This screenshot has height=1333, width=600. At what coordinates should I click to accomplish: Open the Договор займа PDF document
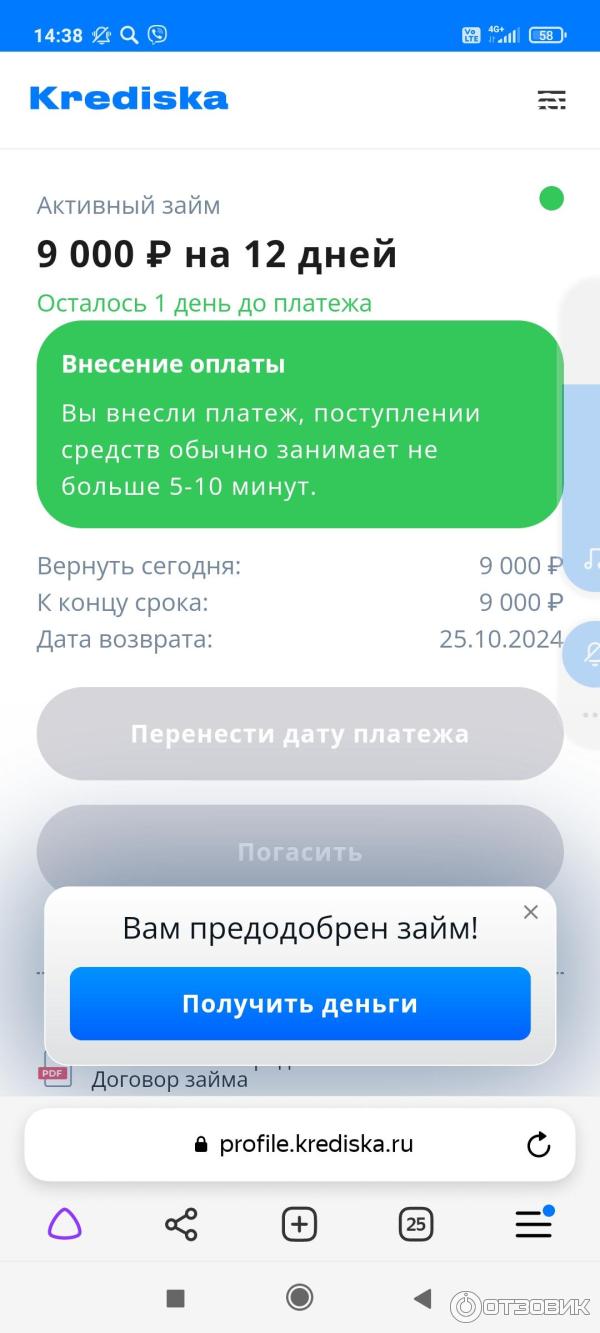click(x=169, y=1080)
